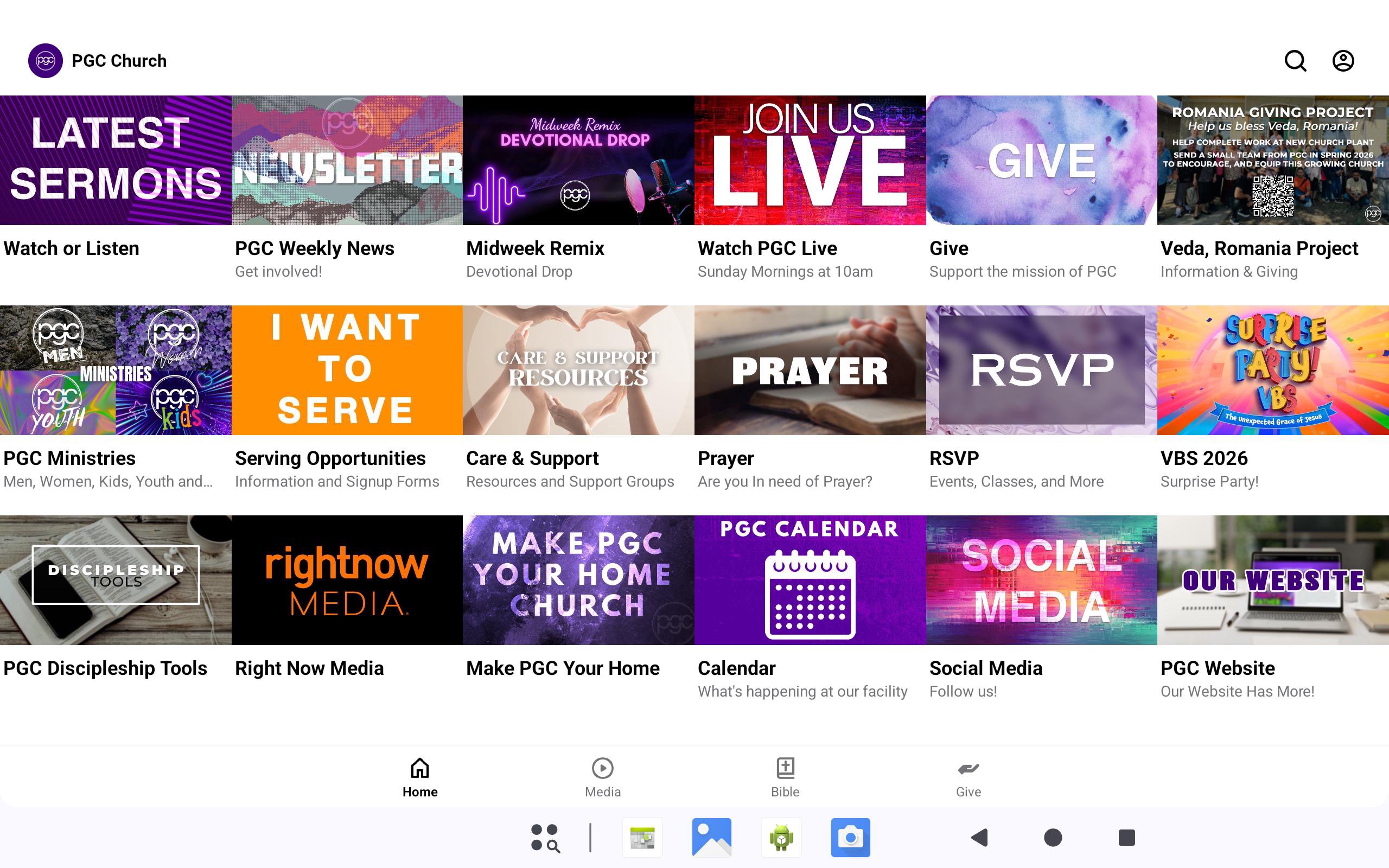Open the search icon
Screen dimensions: 1389x868
click(x=1295, y=61)
